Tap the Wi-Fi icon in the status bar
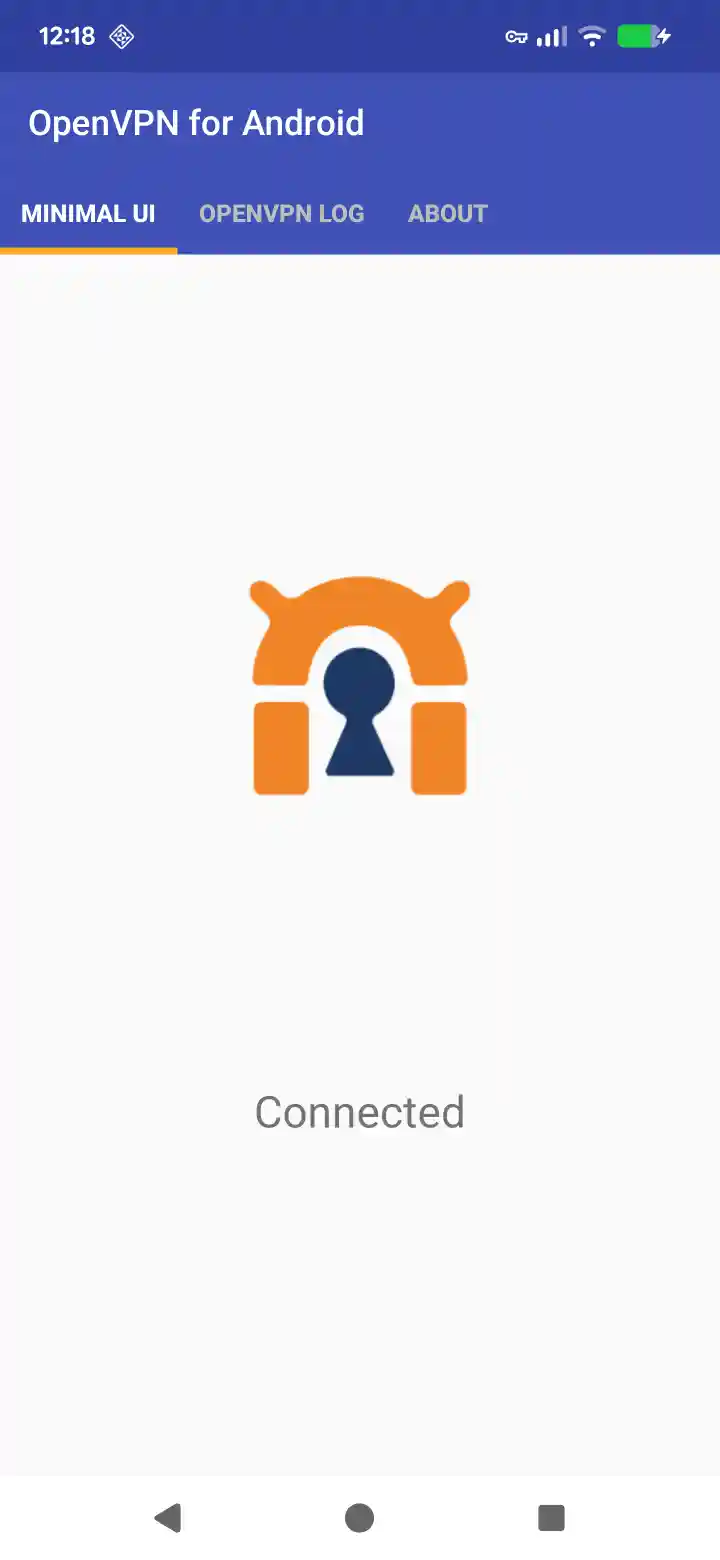This screenshot has height=1560, width=720. point(592,36)
